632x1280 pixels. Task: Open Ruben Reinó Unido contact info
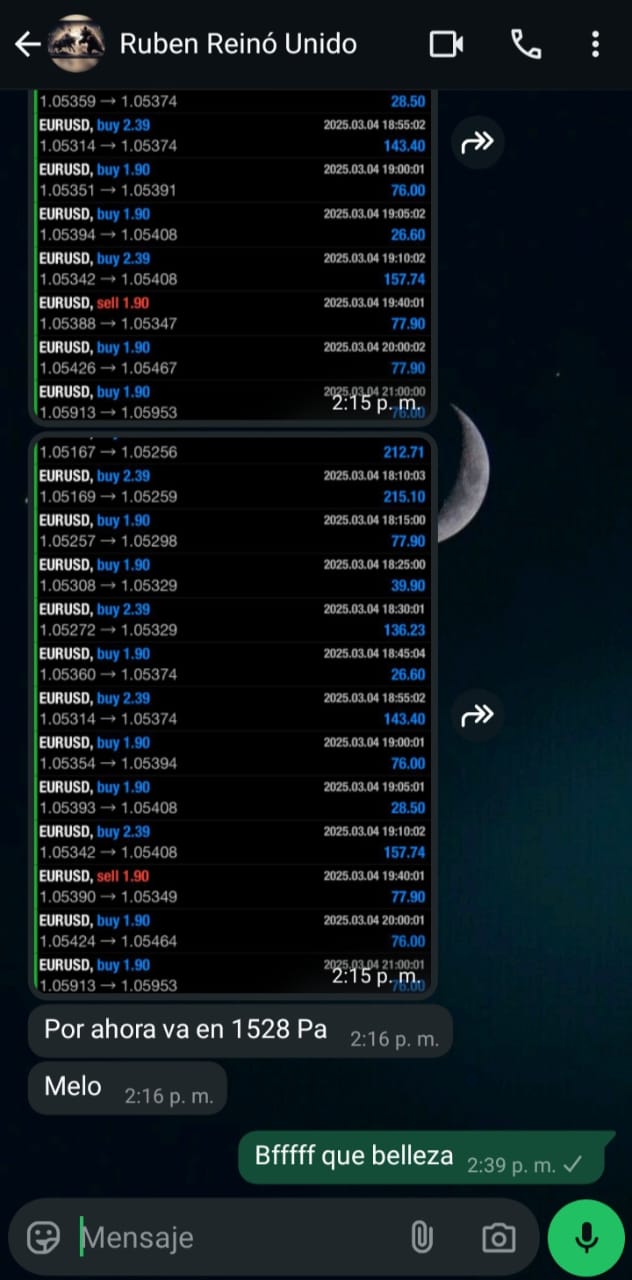[x=238, y=44]
